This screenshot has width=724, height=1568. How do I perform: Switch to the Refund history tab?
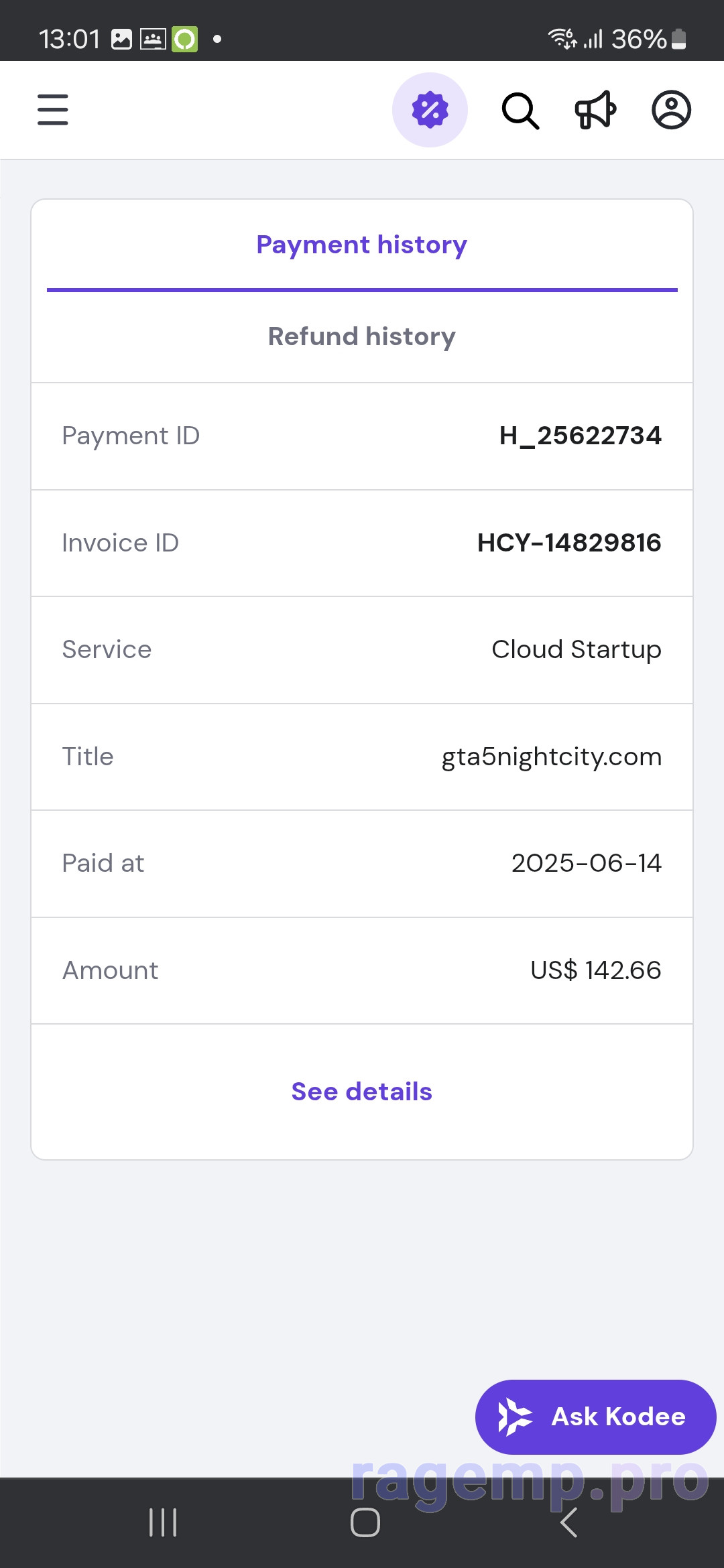pos(362,336)
